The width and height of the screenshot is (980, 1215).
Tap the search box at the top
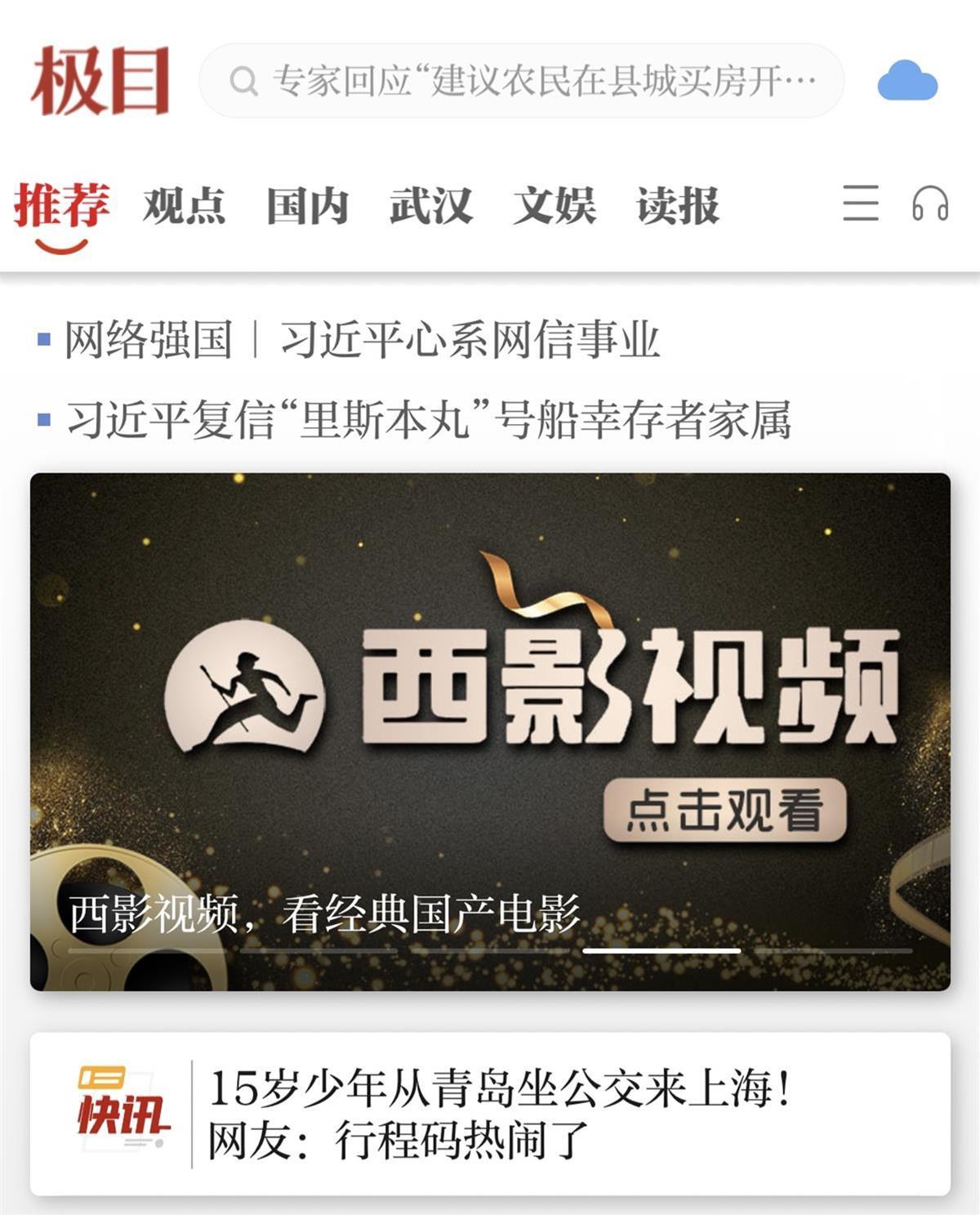coord(523,81)
